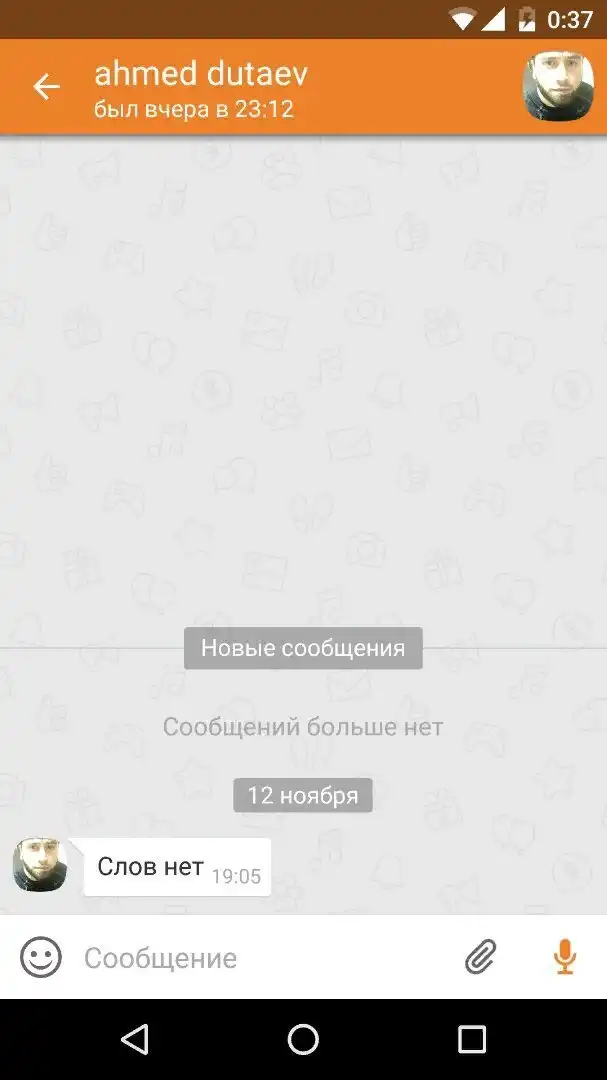Tap the ahmed dutaev name in header

(201, 74)
